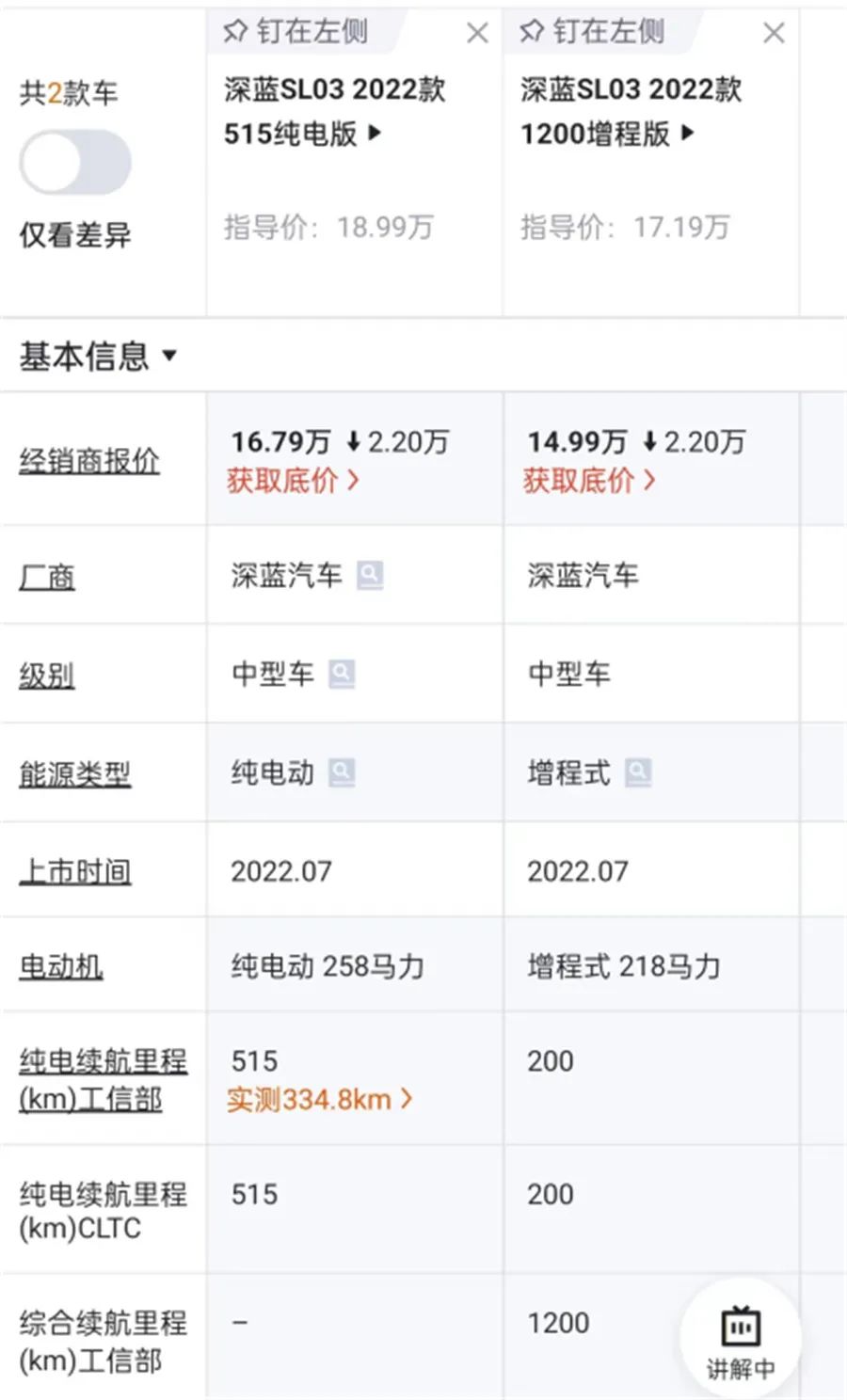The height and width of the screenshot is (1400, 847).
Task: Tap the search icon beside 纯电动
Action: click(x=342, y=772)
